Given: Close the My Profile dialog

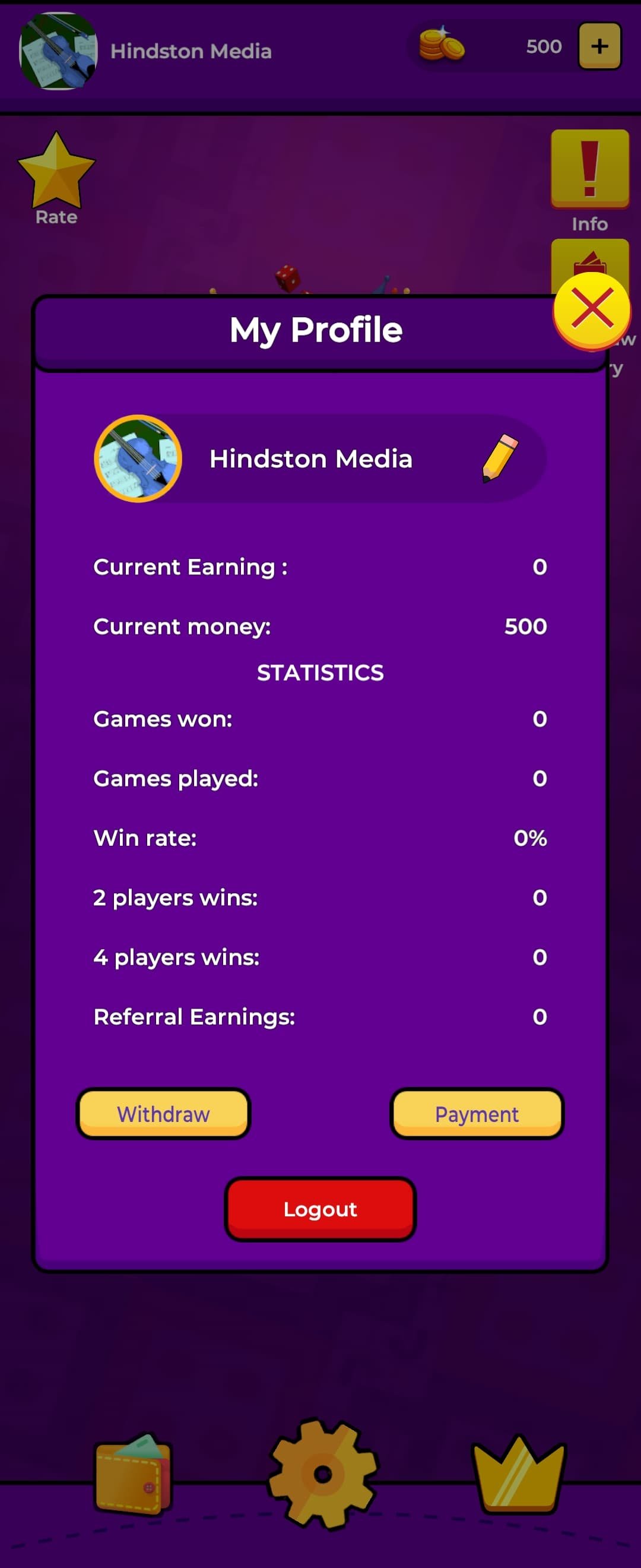Looking at the screenshot, I should tap(591, 310).
